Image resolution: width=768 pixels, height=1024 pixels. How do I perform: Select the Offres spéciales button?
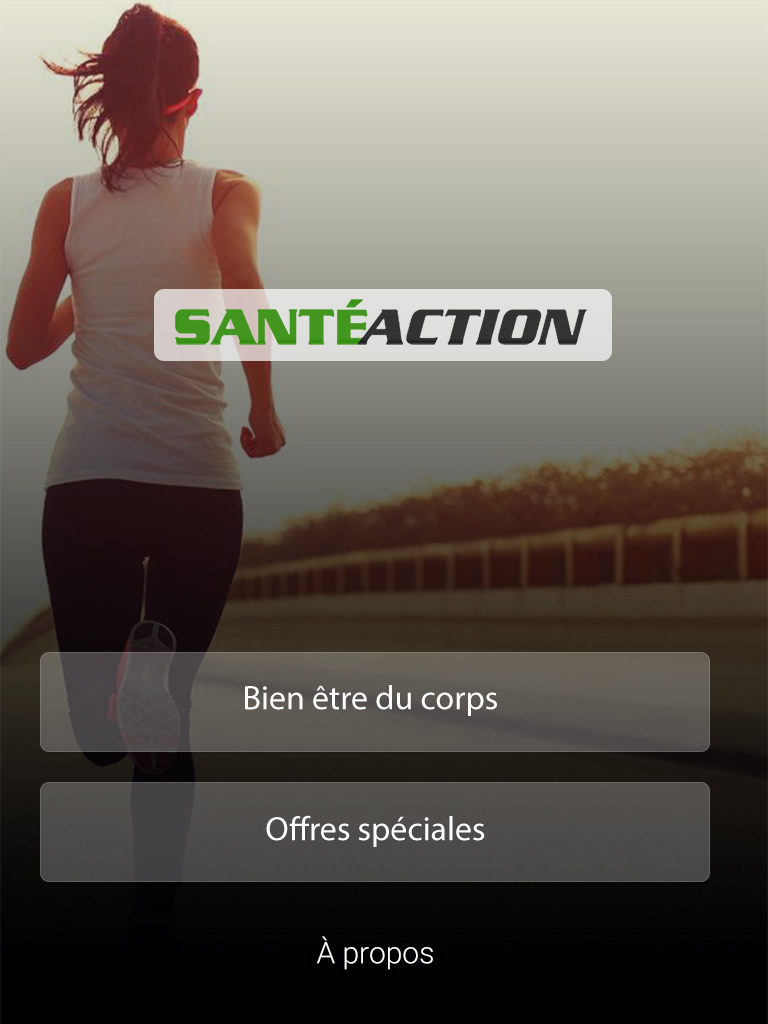coord(375,831)
